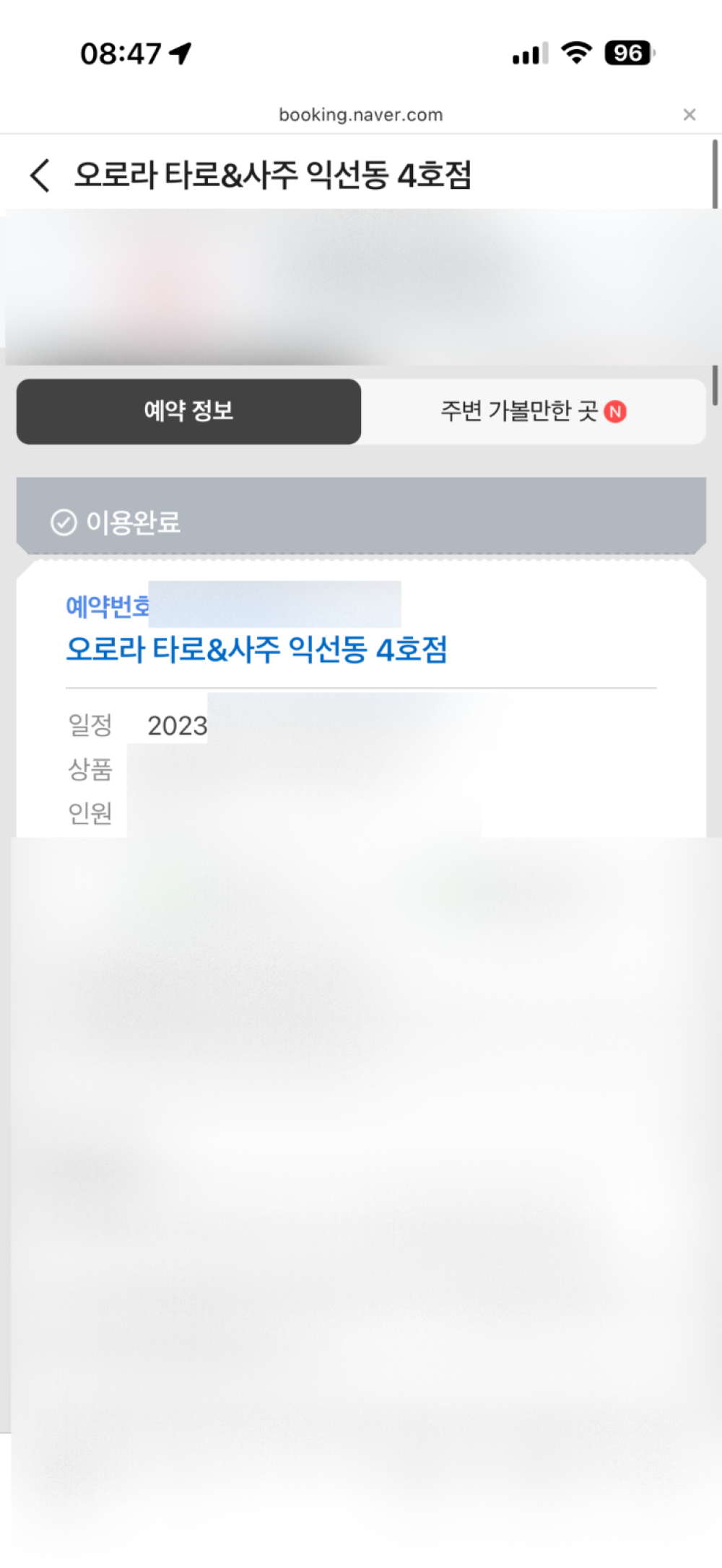Switch to the 예약 정보 tab

[188, 411]
